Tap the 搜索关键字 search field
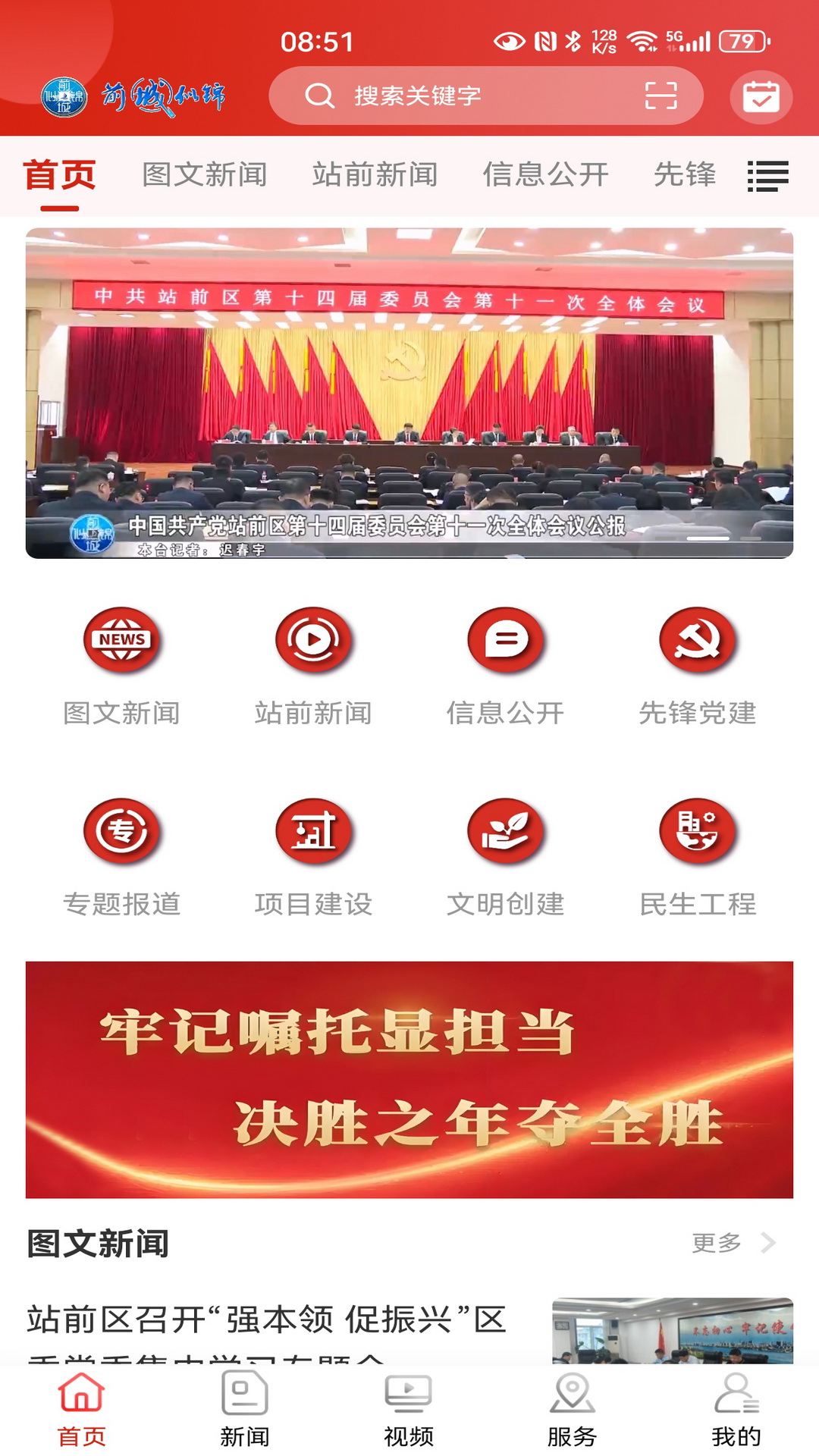Image resolution: width=819 pixels, height=1456 pixels. (455, 96)
